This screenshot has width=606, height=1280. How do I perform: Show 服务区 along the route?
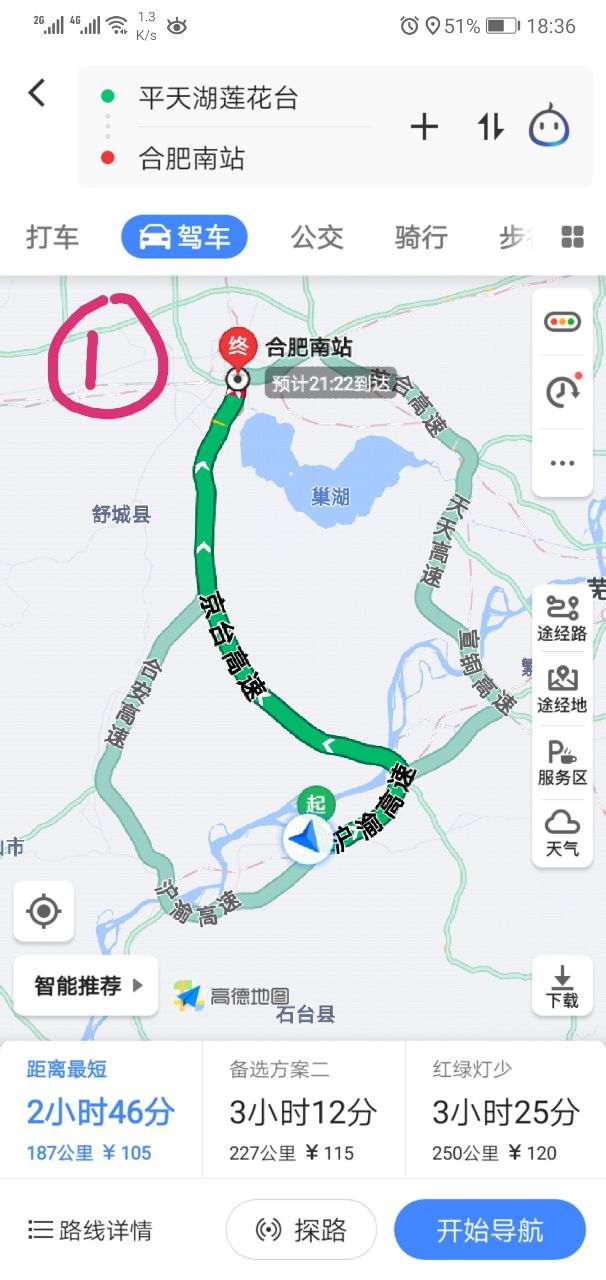coord(562,762)
